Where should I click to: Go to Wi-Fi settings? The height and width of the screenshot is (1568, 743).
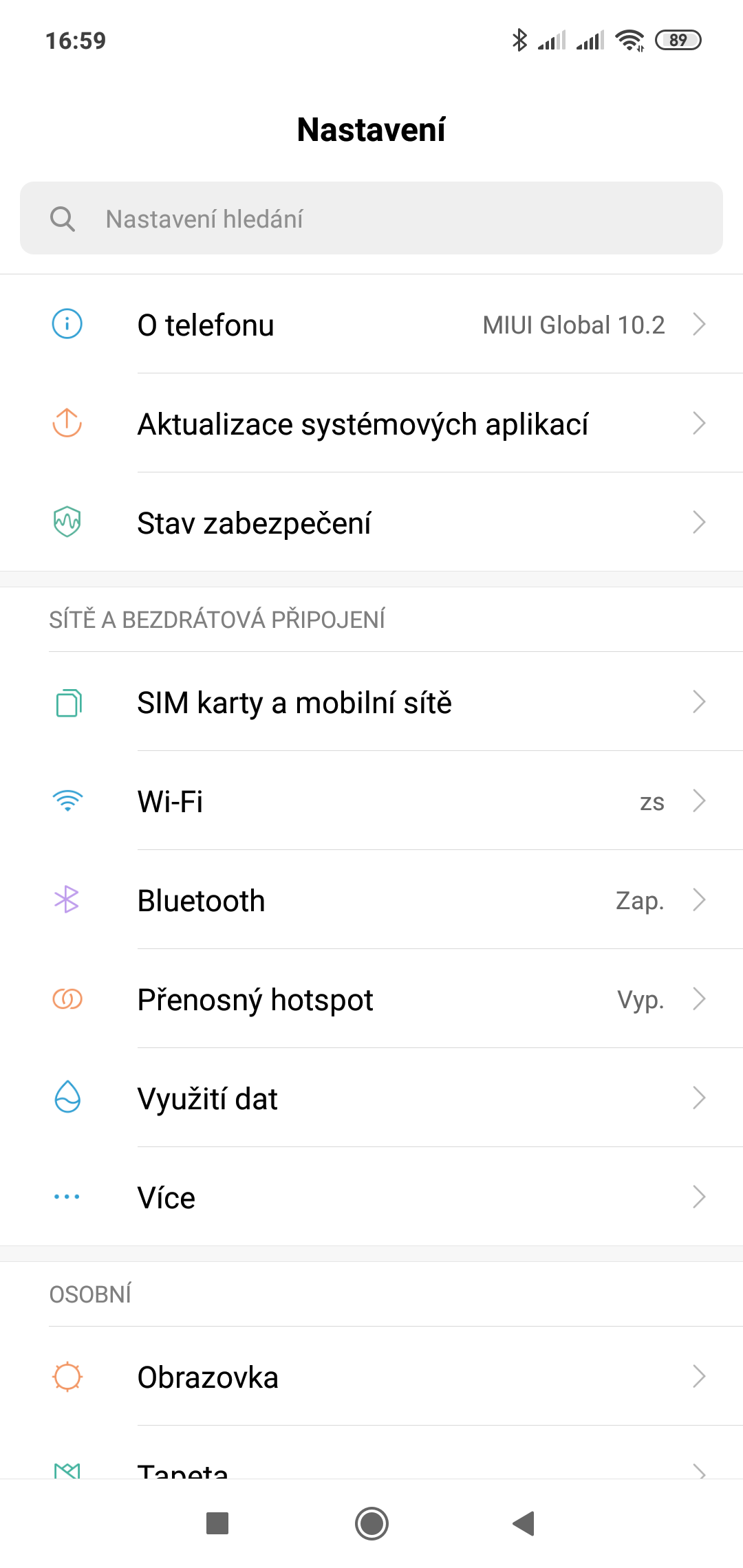pos(371,801)
